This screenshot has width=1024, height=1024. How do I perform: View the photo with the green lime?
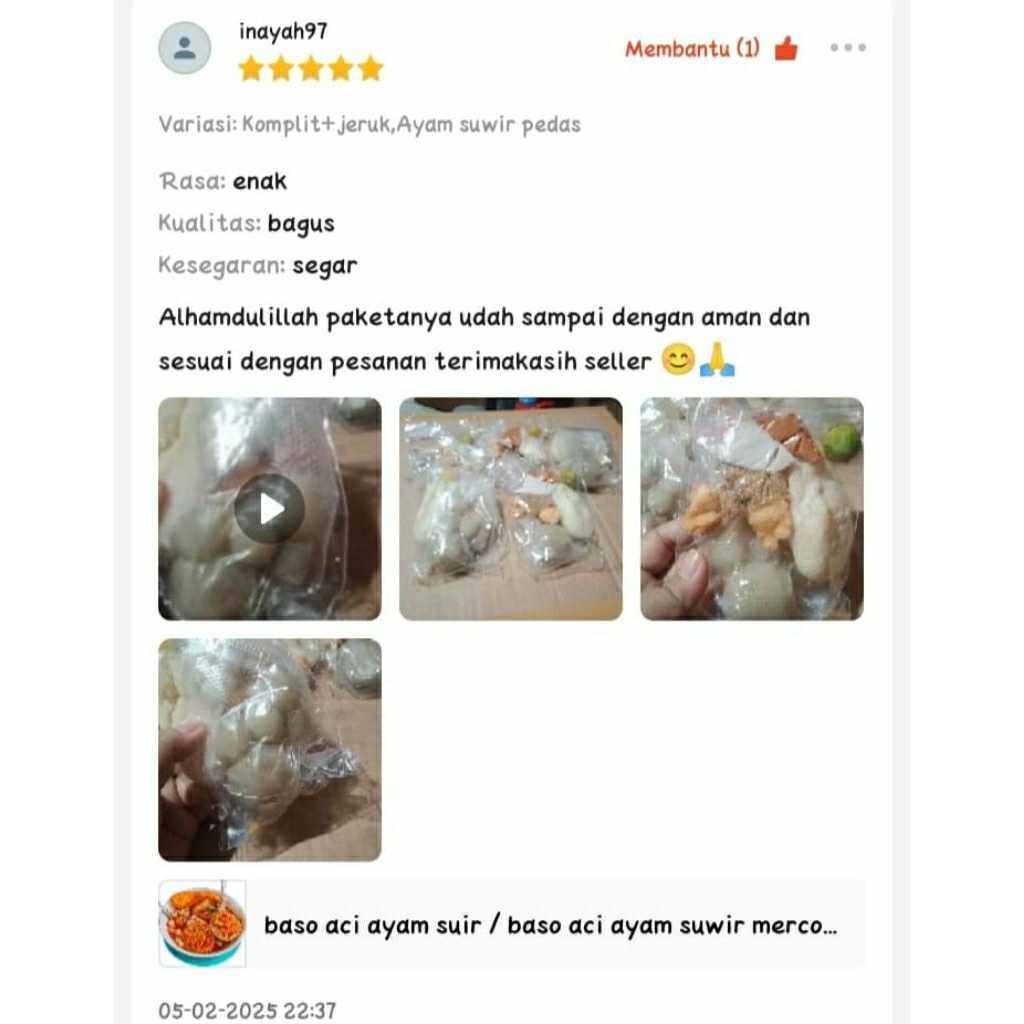point(751,509)
